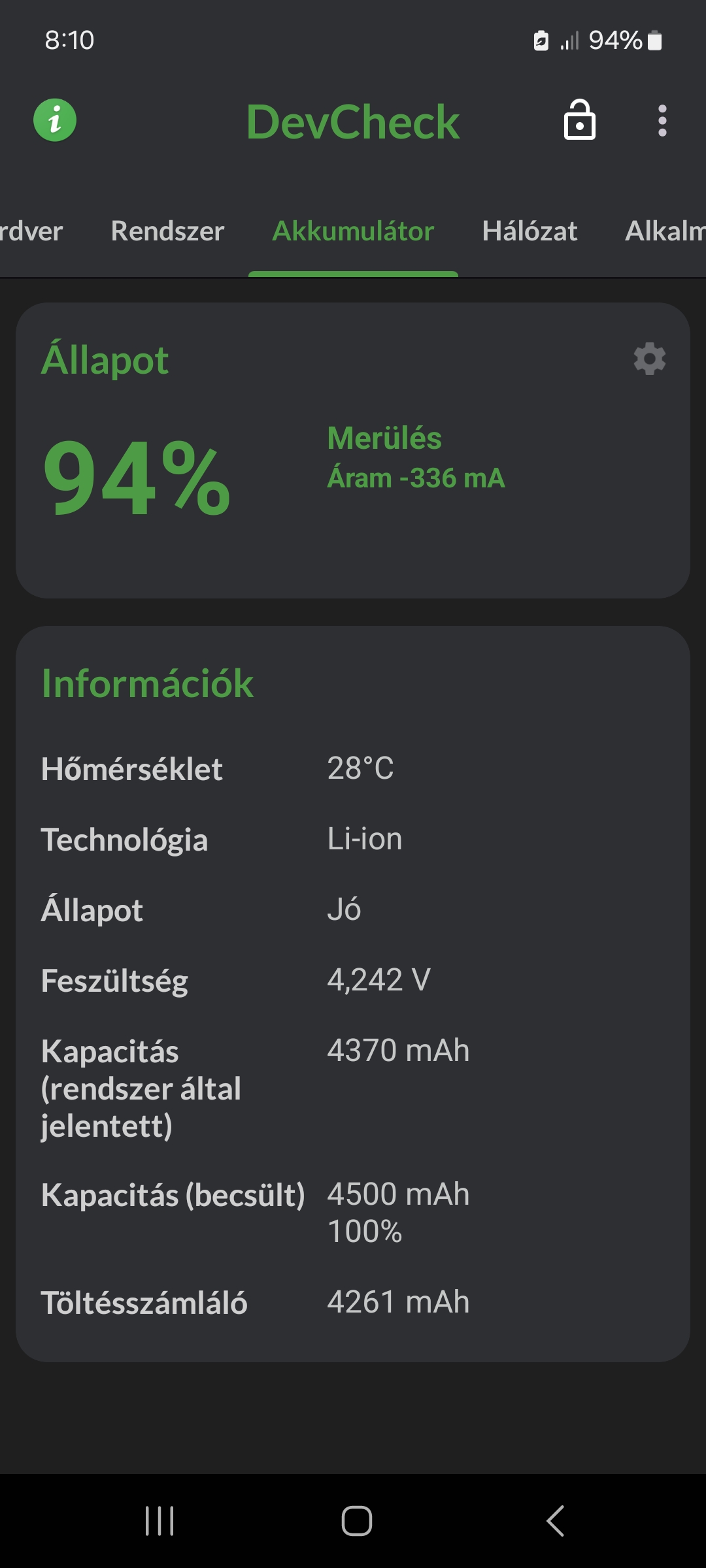Open the three-dot overflow menu
The height and width of the screenshot is (1568, 706).
662,121
